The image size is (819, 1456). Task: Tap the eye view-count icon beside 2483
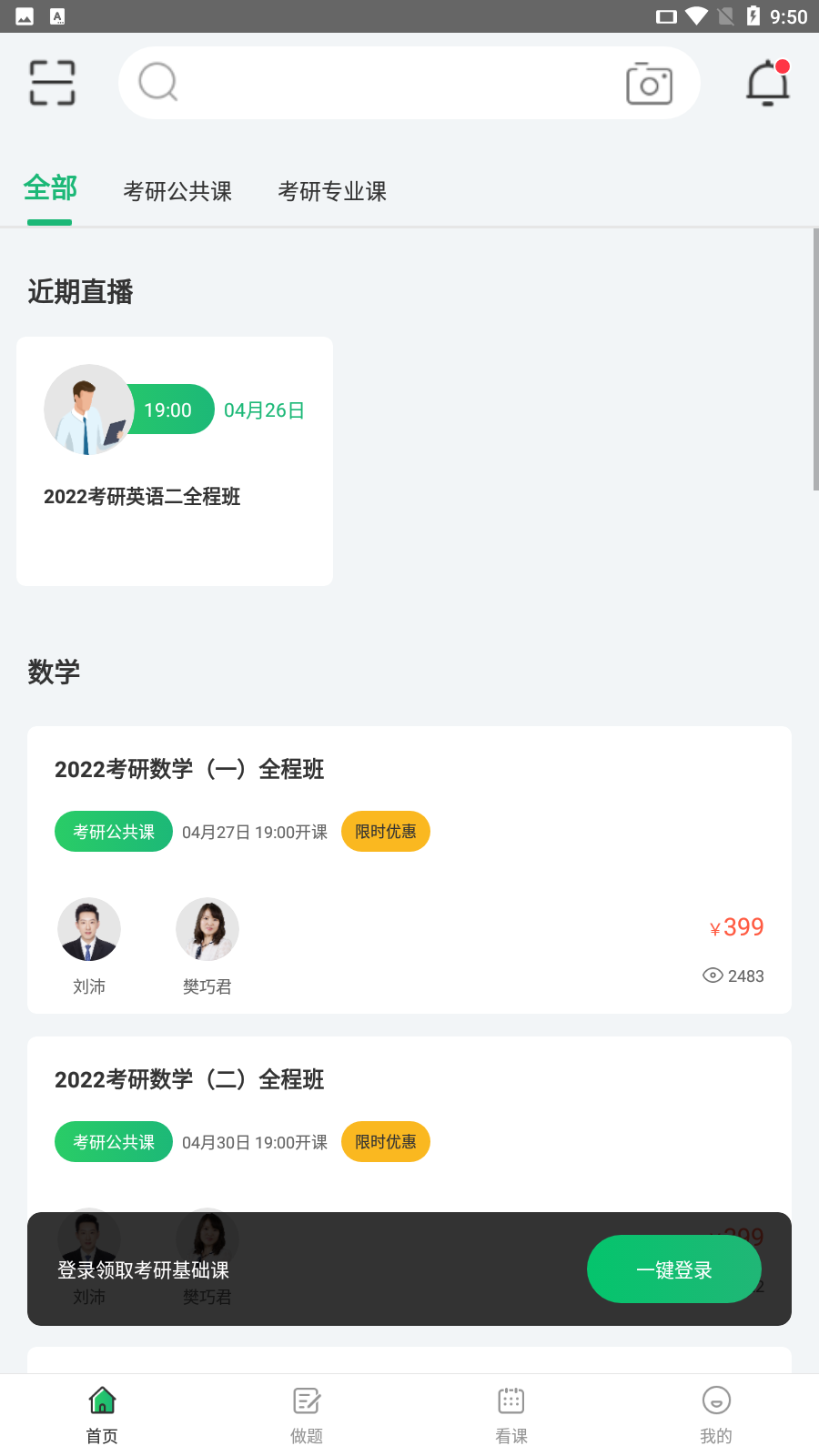pos(712,975)
